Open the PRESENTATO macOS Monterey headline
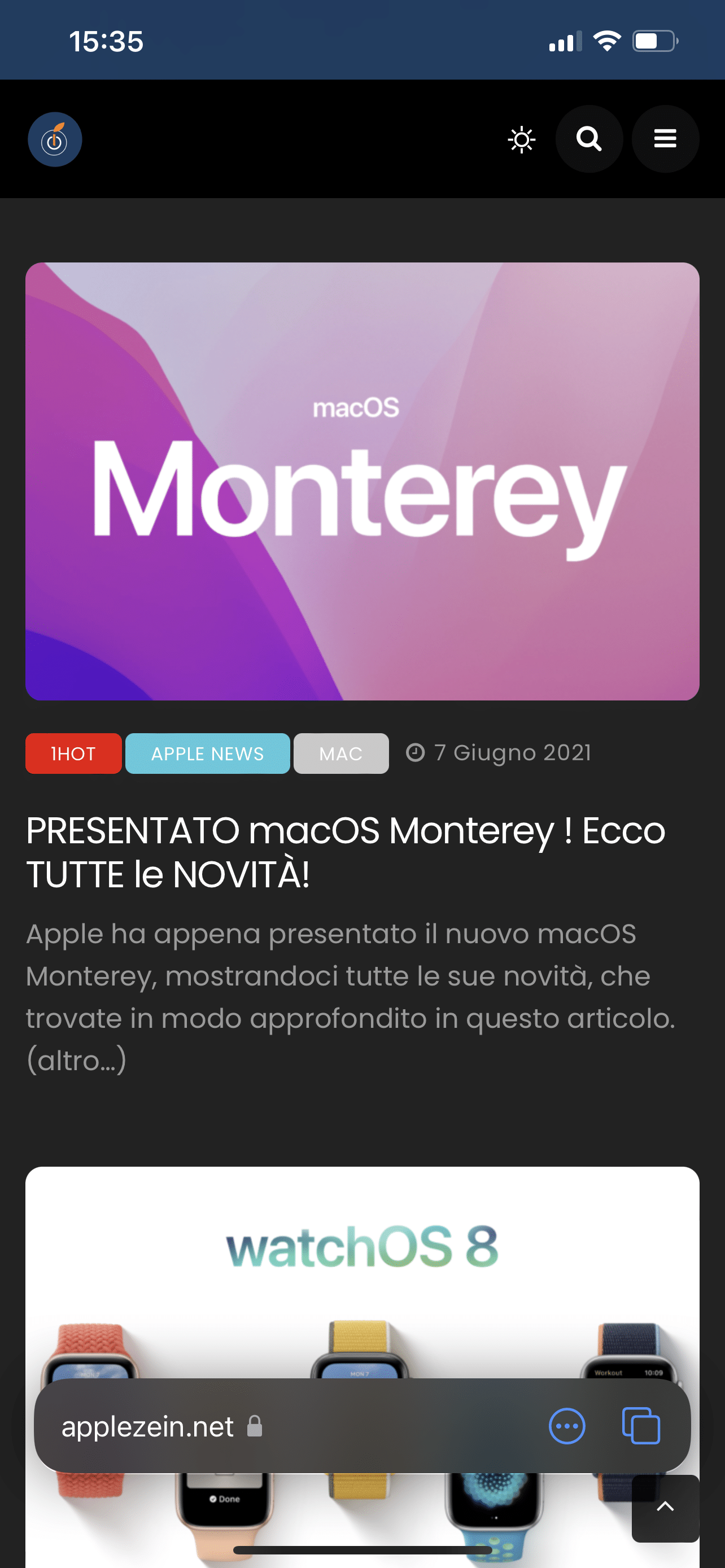725x1568 pixels. pyautogui.click(x=346, y=852)
